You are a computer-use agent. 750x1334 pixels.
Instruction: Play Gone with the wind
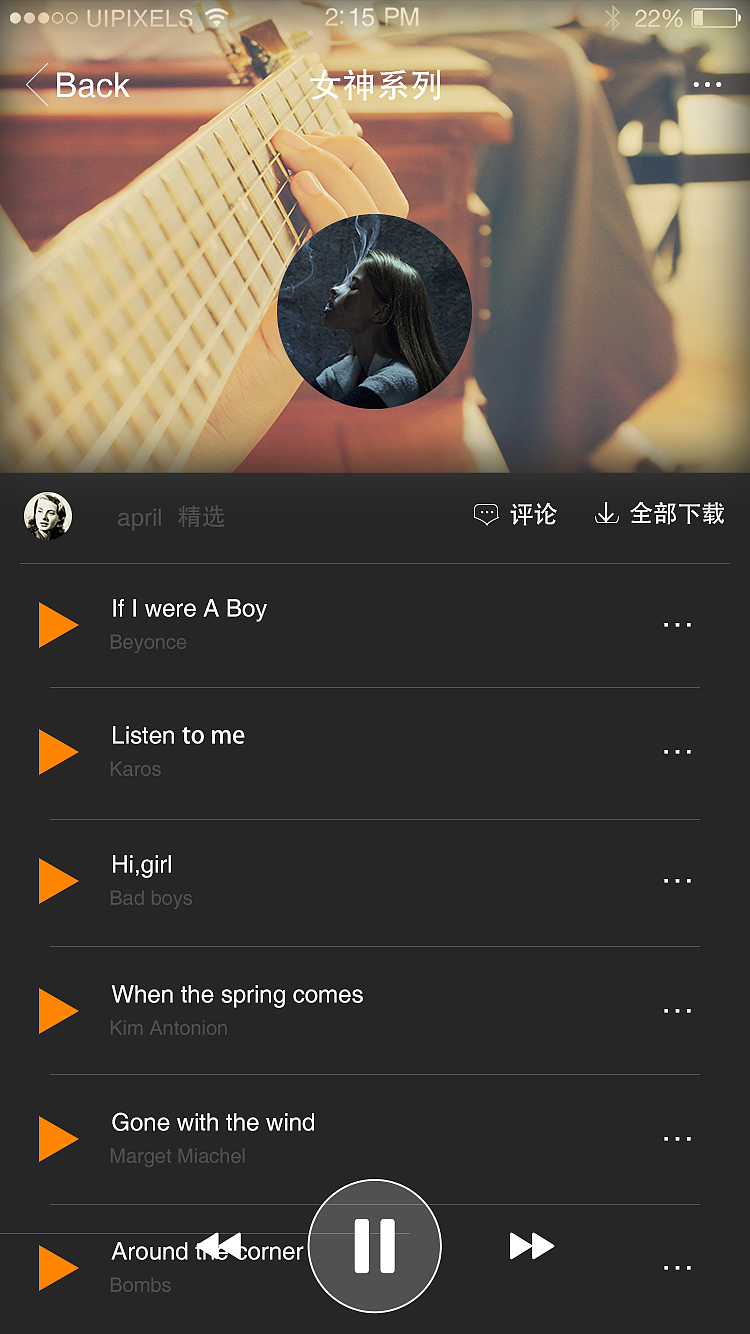[58, 1138]
